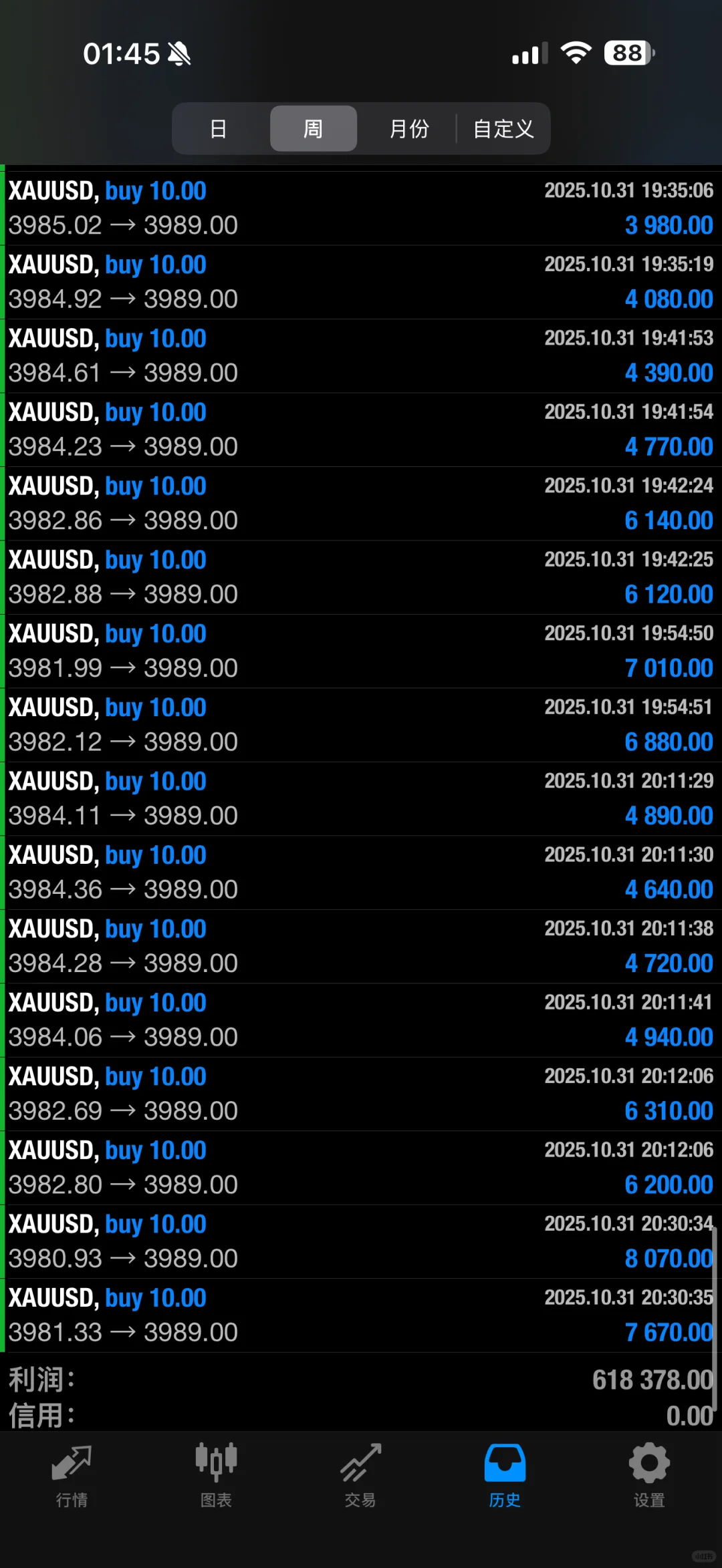View the deal with 4 080.00 profit
This screenshot has height=1568, width=722.
(361, 282)
